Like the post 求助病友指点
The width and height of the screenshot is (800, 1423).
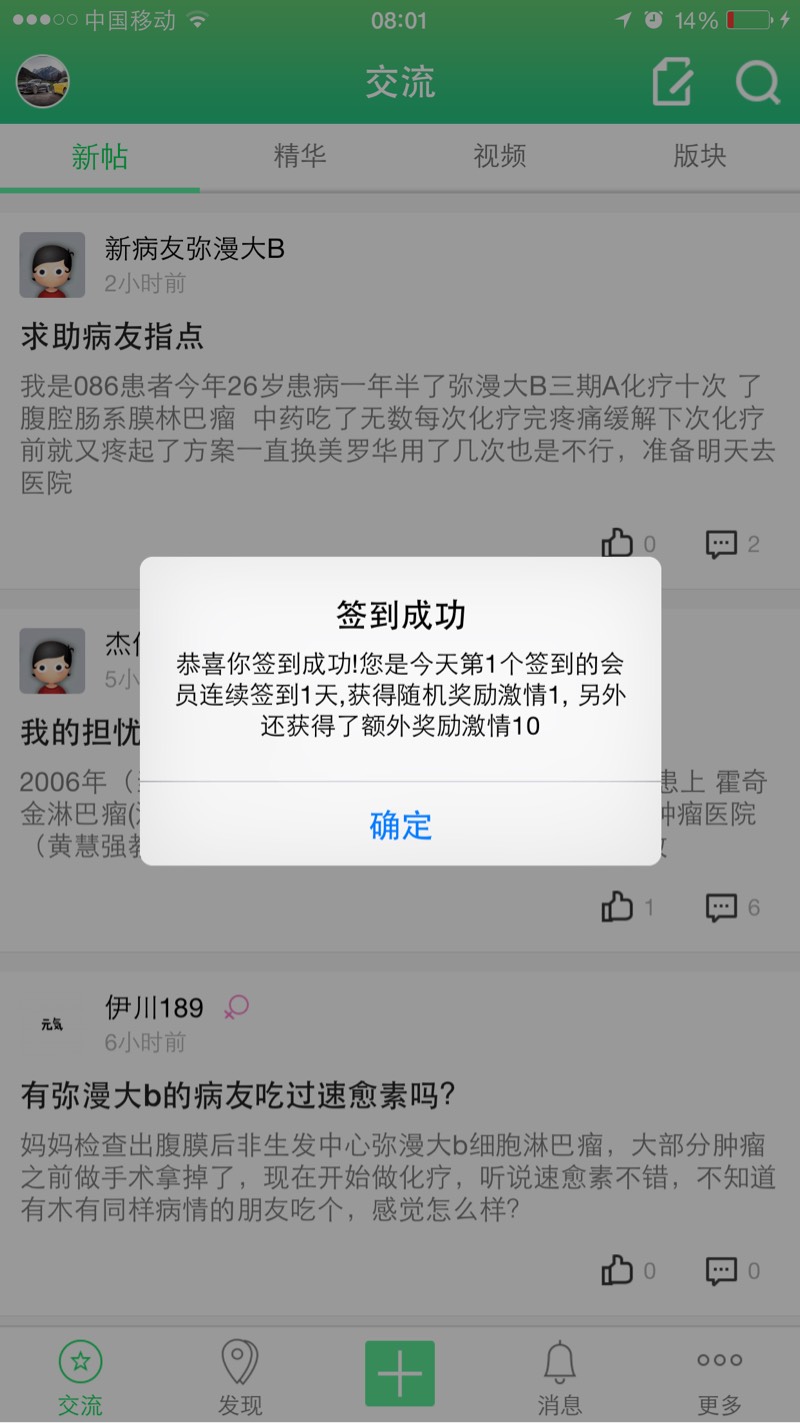click(619, 543)
